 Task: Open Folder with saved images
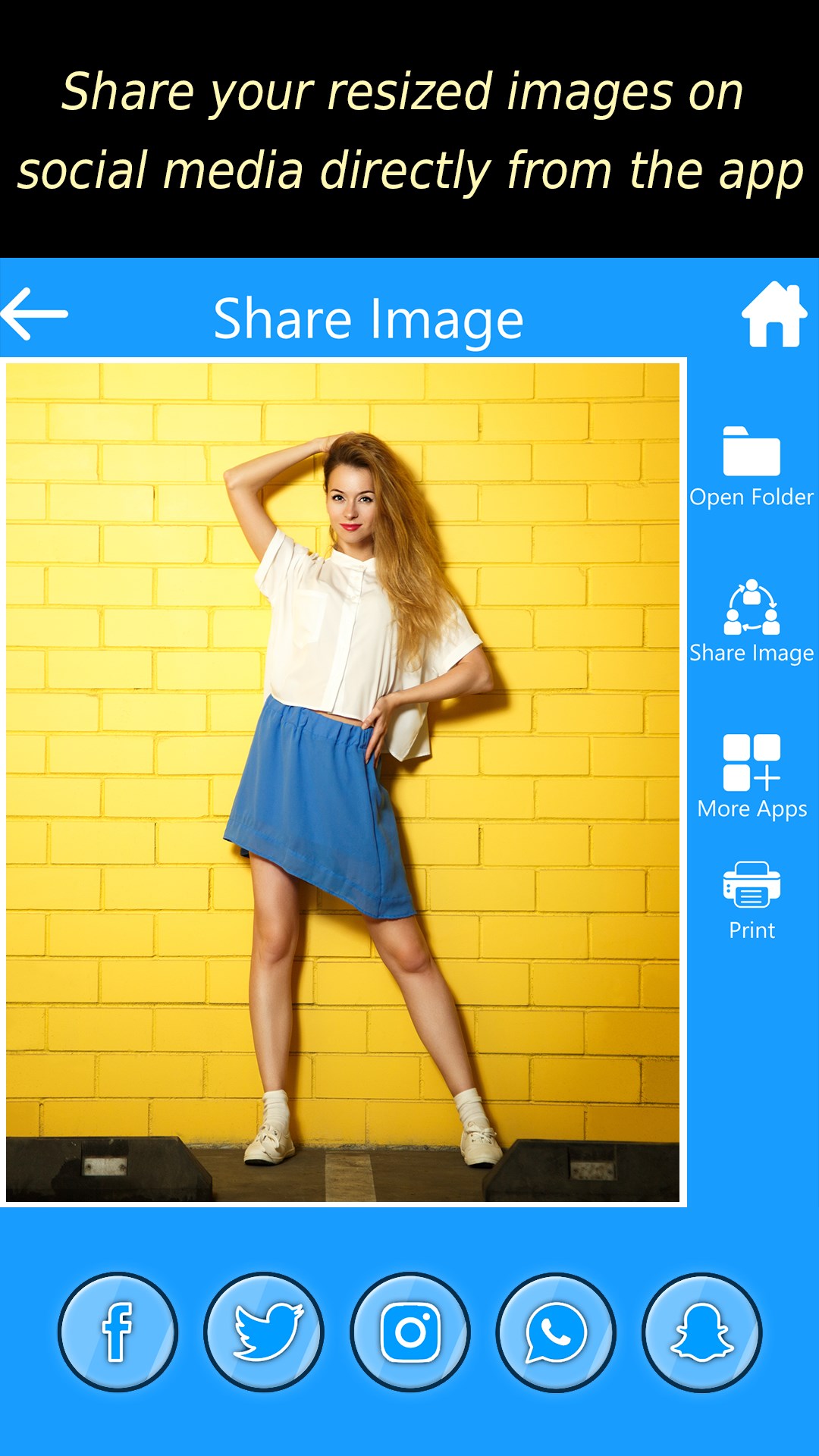coord(751,466)
